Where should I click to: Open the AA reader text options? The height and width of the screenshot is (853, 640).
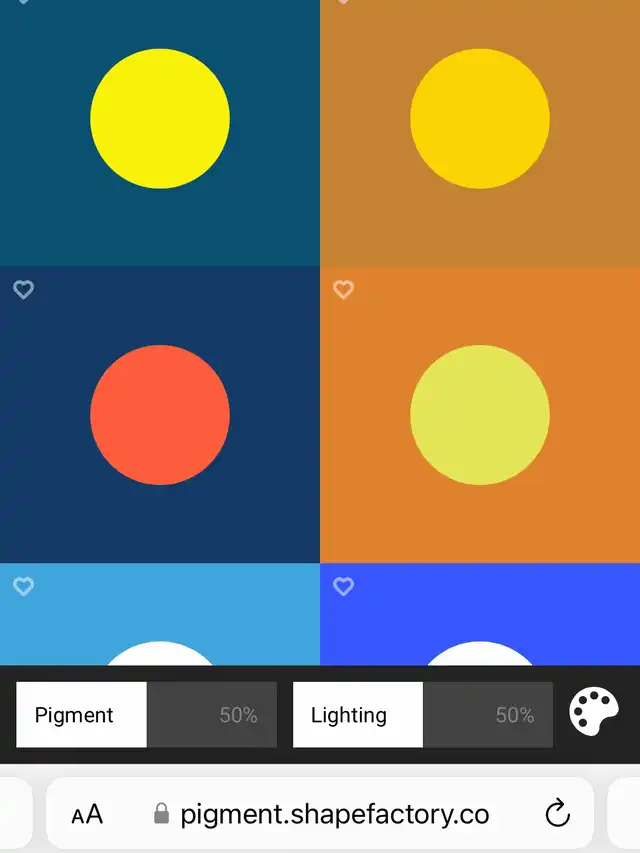[87, 814]
